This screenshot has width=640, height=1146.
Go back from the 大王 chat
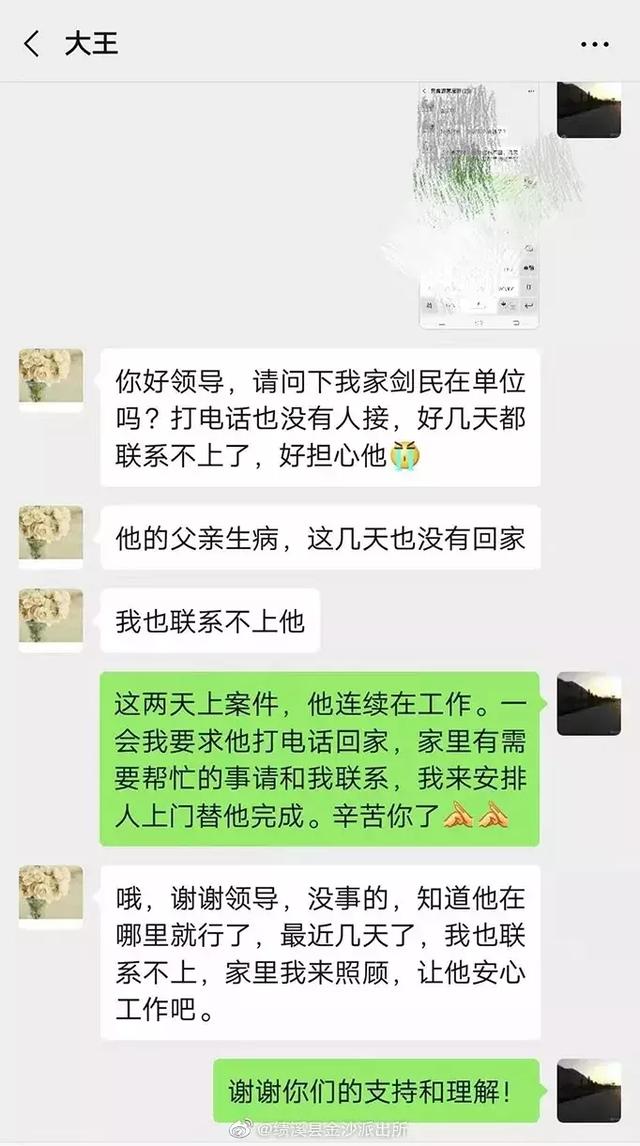point(32,44)
